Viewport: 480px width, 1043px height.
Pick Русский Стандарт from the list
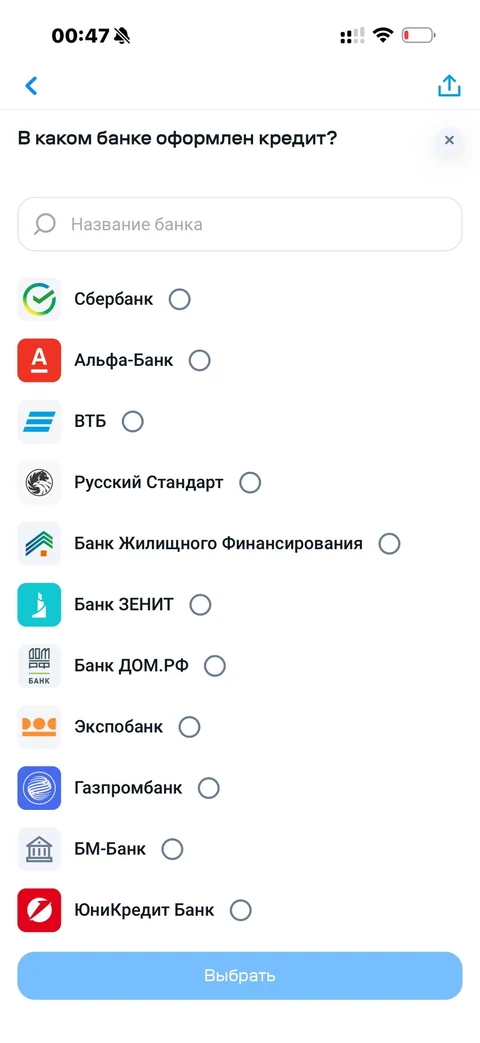[x=250, y=482]
